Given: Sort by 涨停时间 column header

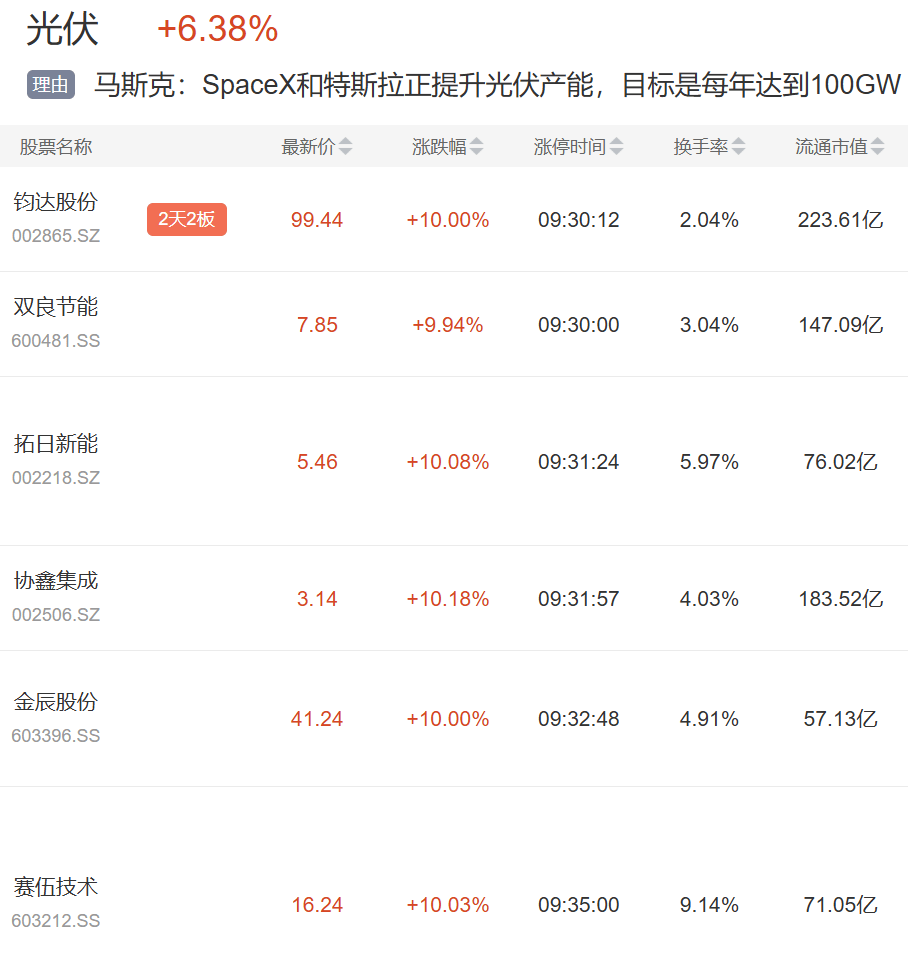Looking at the screenshot, I should tap(578, 147).
